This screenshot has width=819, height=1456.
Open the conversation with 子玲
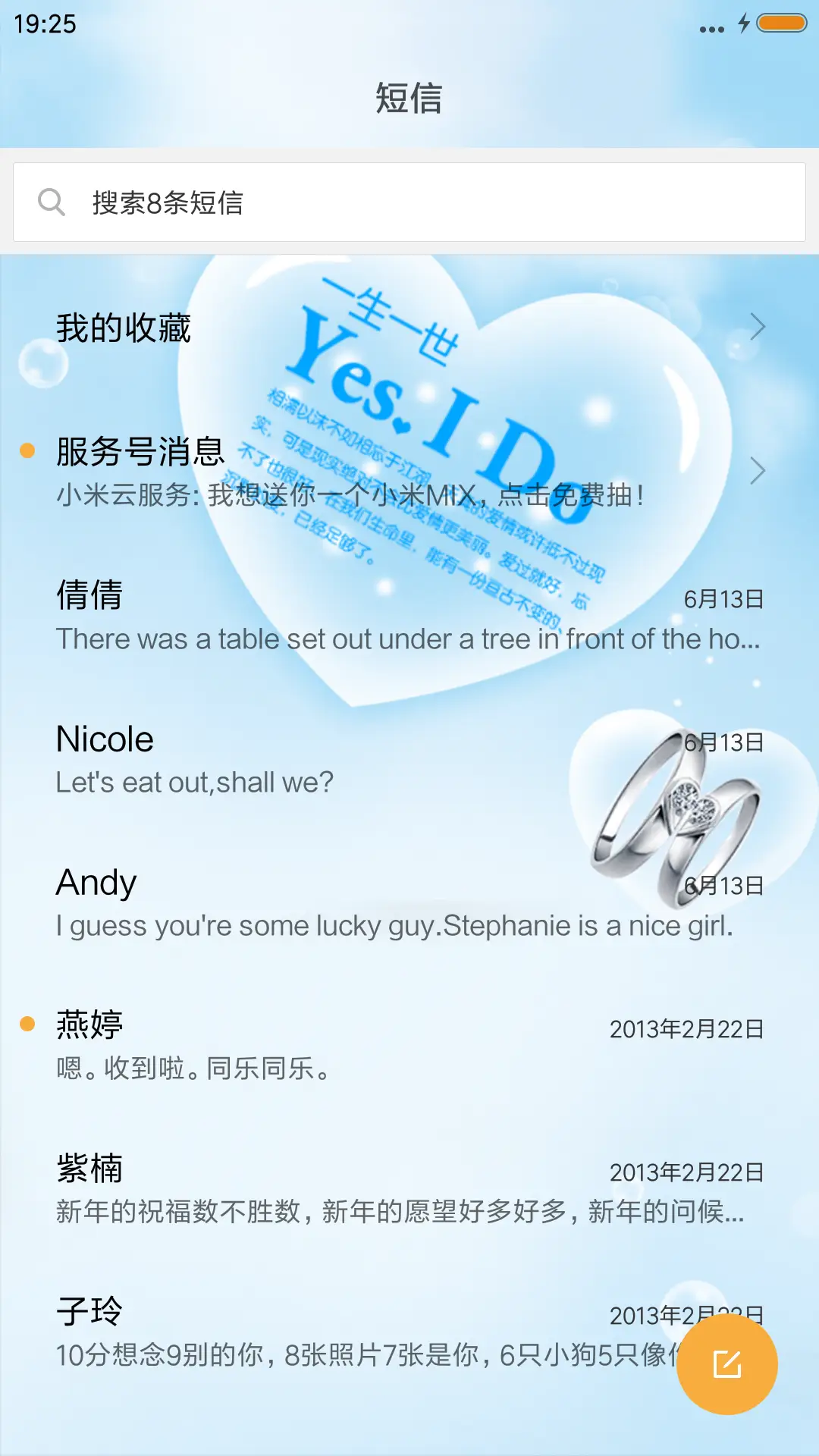pos(341,1332)
